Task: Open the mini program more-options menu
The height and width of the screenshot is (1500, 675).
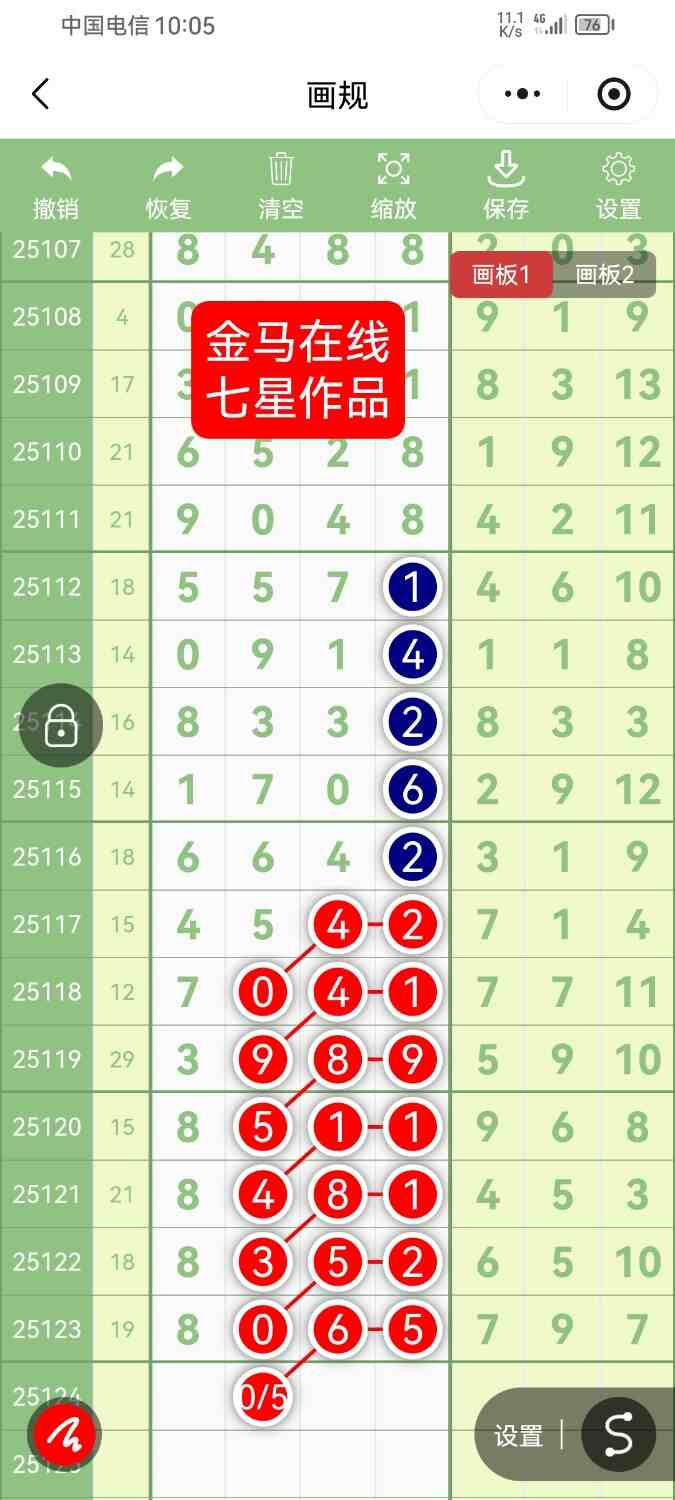Action: pyautogui.click(x=522, y=95)
